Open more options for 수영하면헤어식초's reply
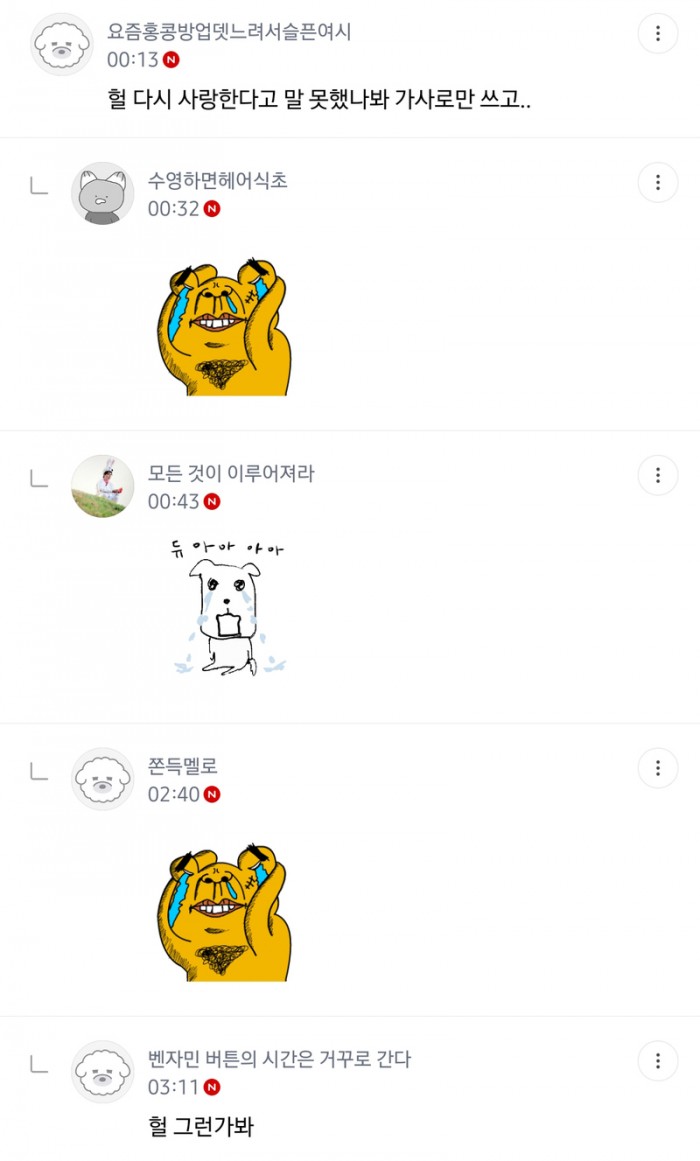Viewport: 700px width, 1161px height. 658,182
